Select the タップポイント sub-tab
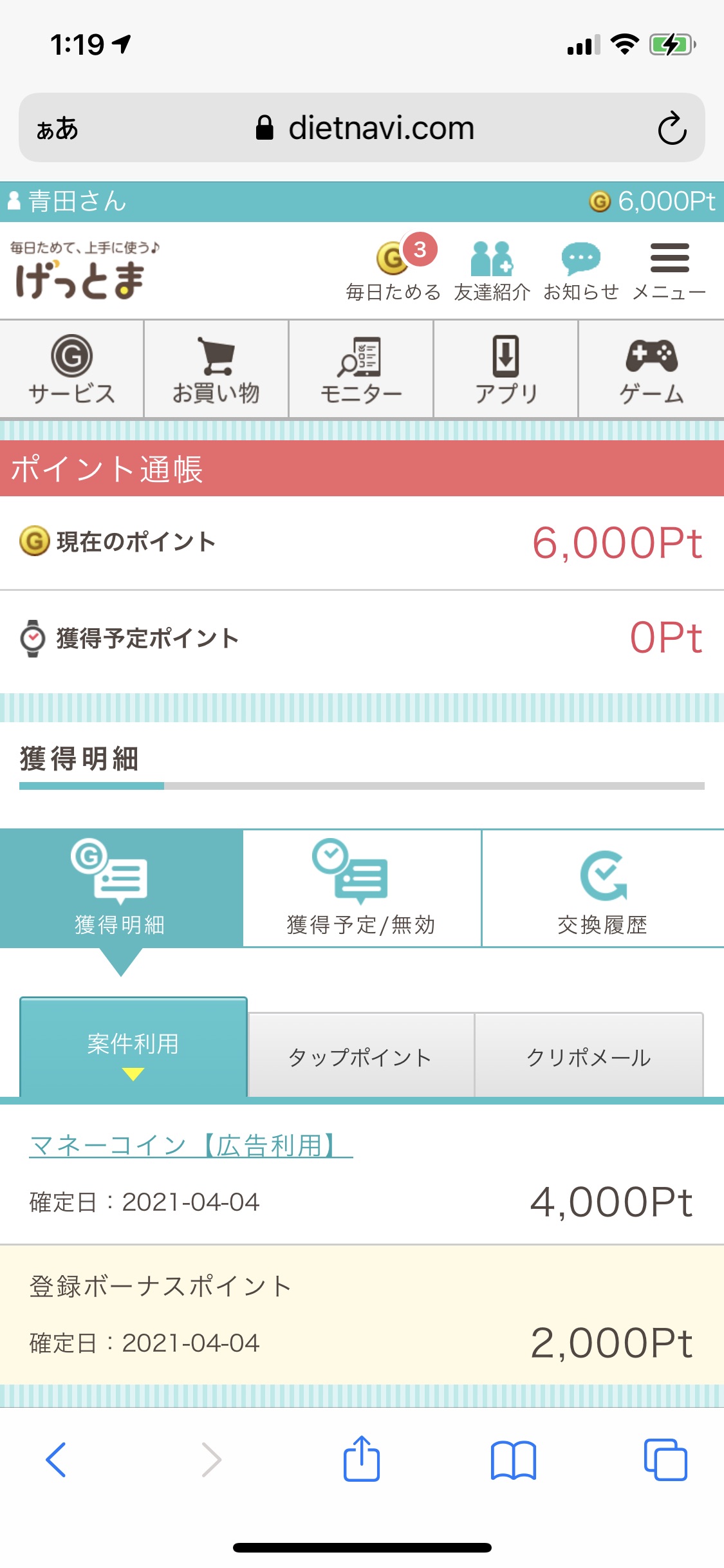 pyautogui.click(x=361, y=1055)
